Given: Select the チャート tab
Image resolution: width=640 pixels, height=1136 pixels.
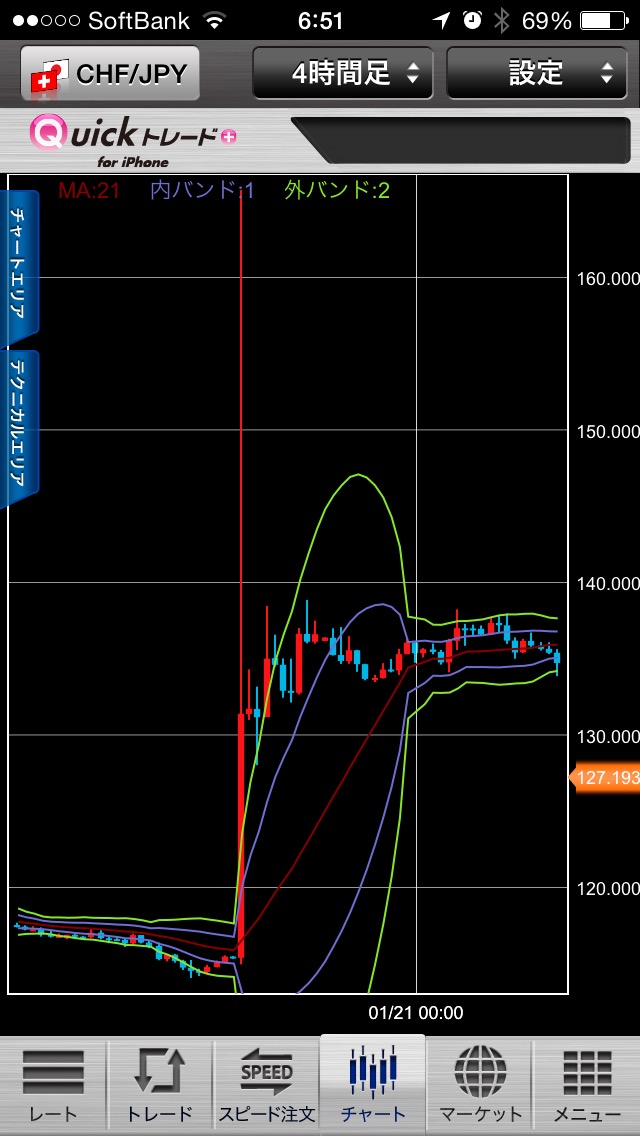Looking at the screenshot, I should tap(373, 1085).
